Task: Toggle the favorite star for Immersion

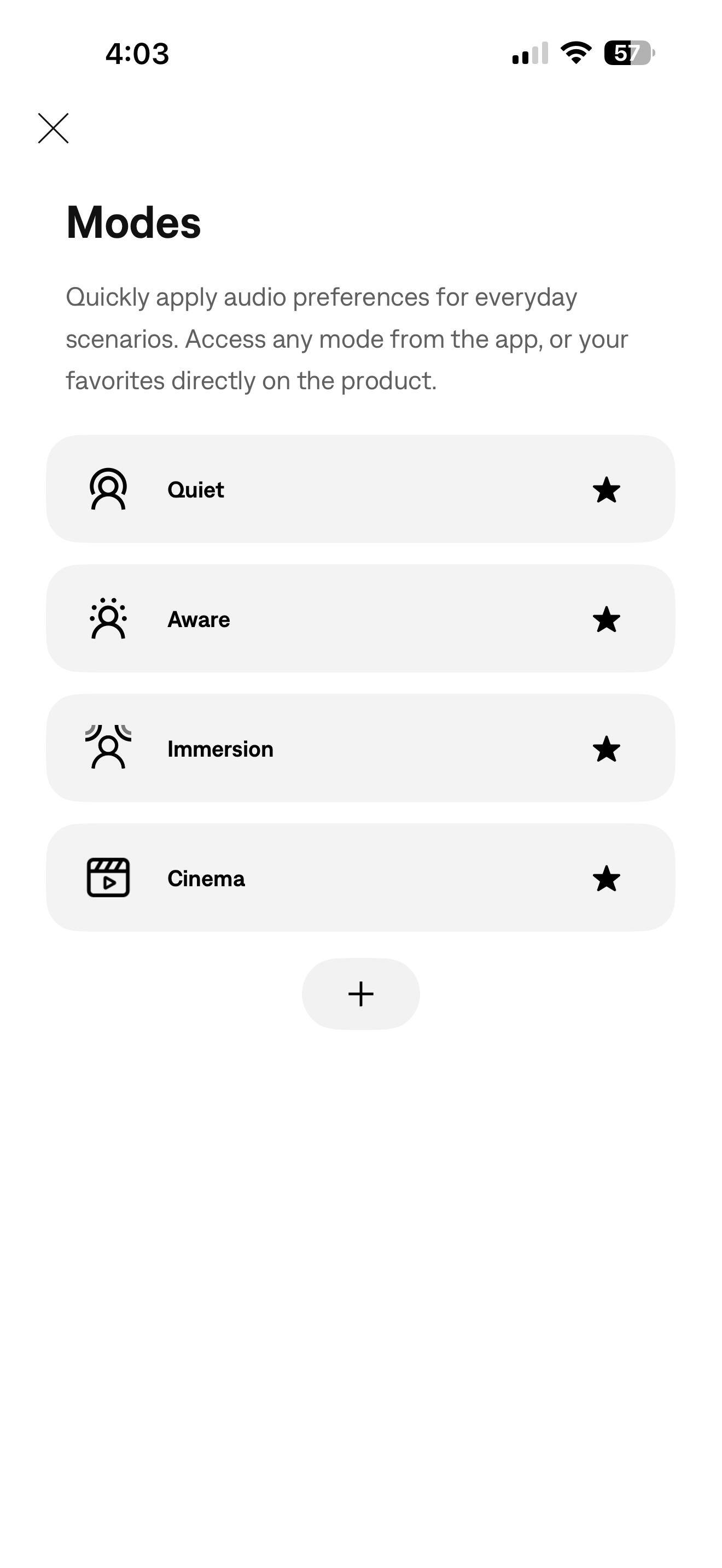Action: coord(608,750)
